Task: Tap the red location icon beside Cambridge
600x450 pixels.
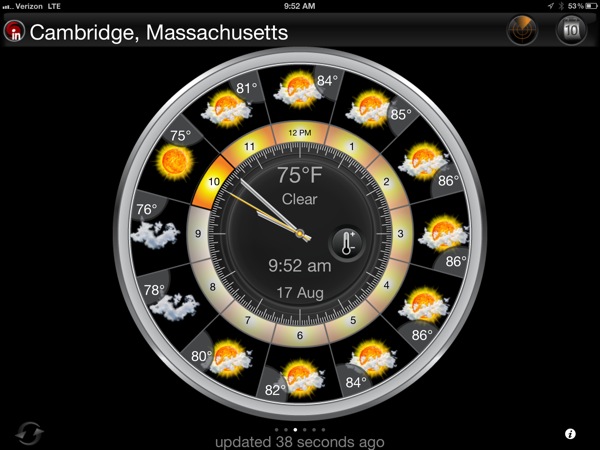Action: point(15,33)
